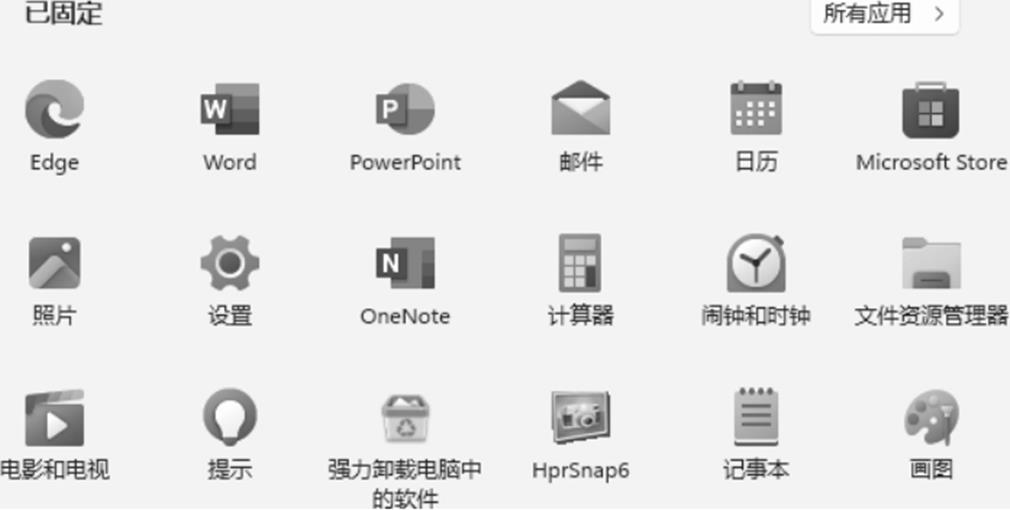Image resolution: width=1010 pixels, height=510 pixels.
Task: Launch 电影和电视 app
Action: click(x=54, y=418)
